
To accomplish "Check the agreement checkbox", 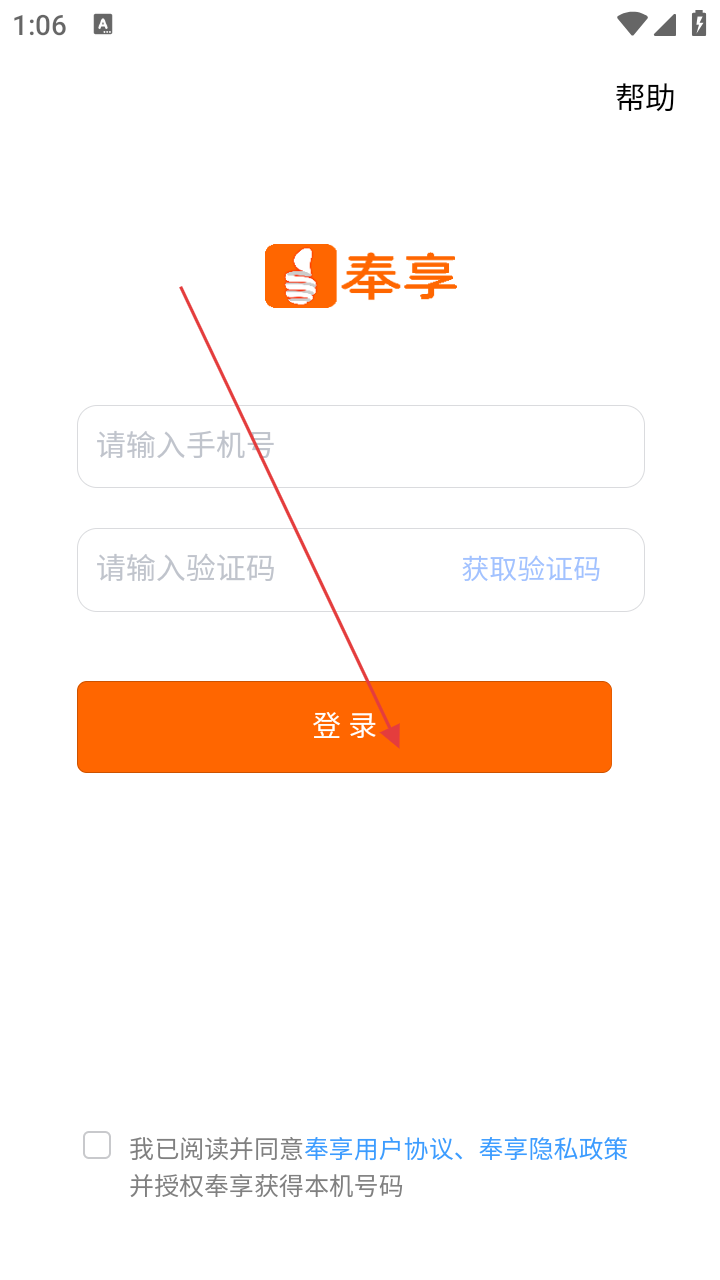I will [x=97, y=1146].
